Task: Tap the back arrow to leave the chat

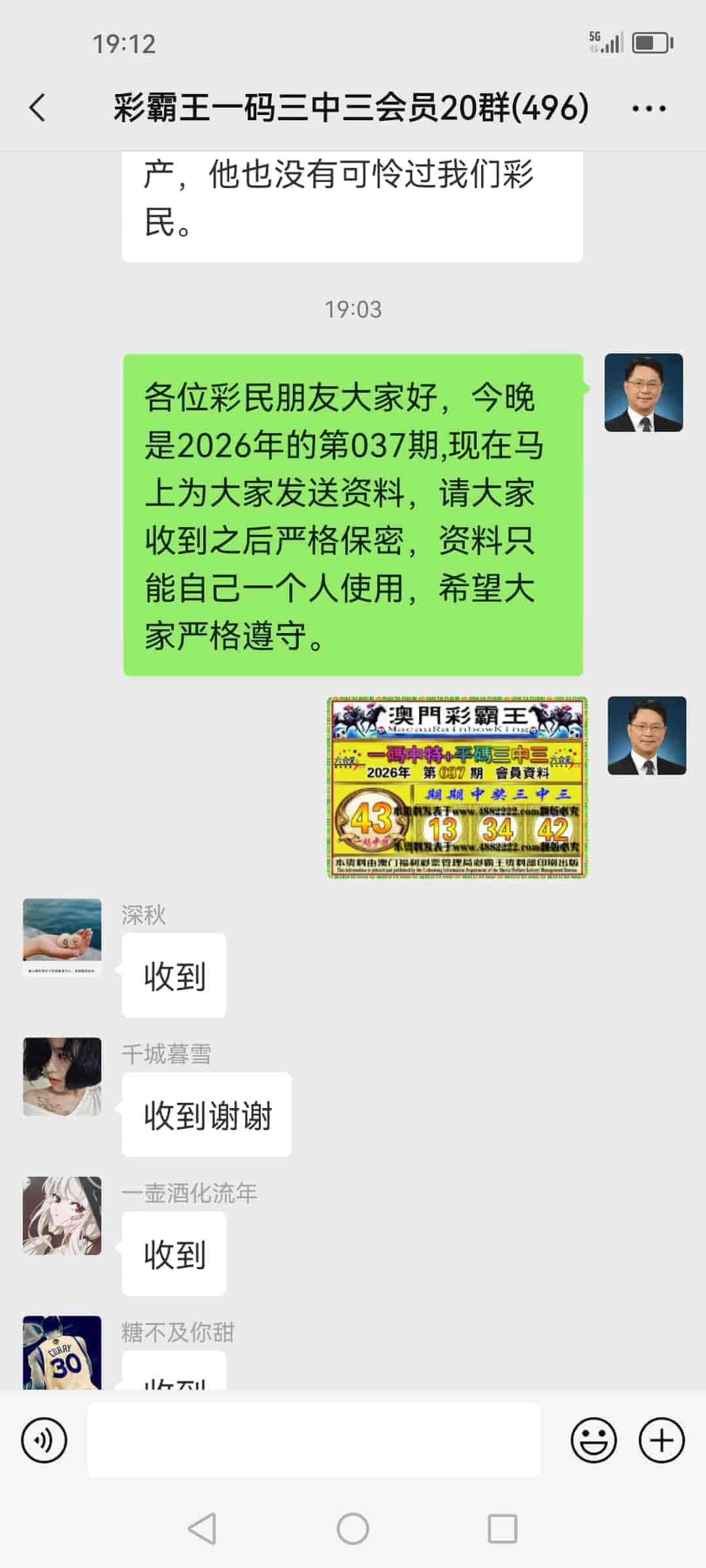Action: pyautogui.click(x=37, y=108)
